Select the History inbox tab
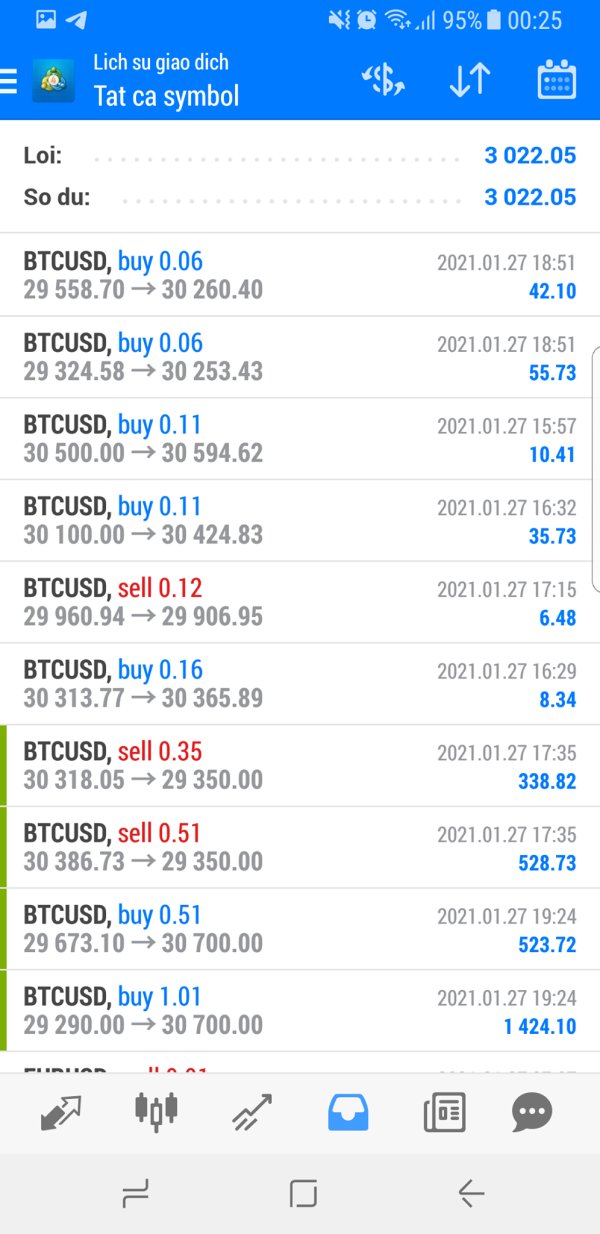This screenshot has height=1234, width=600. (x=348, y=1112)
